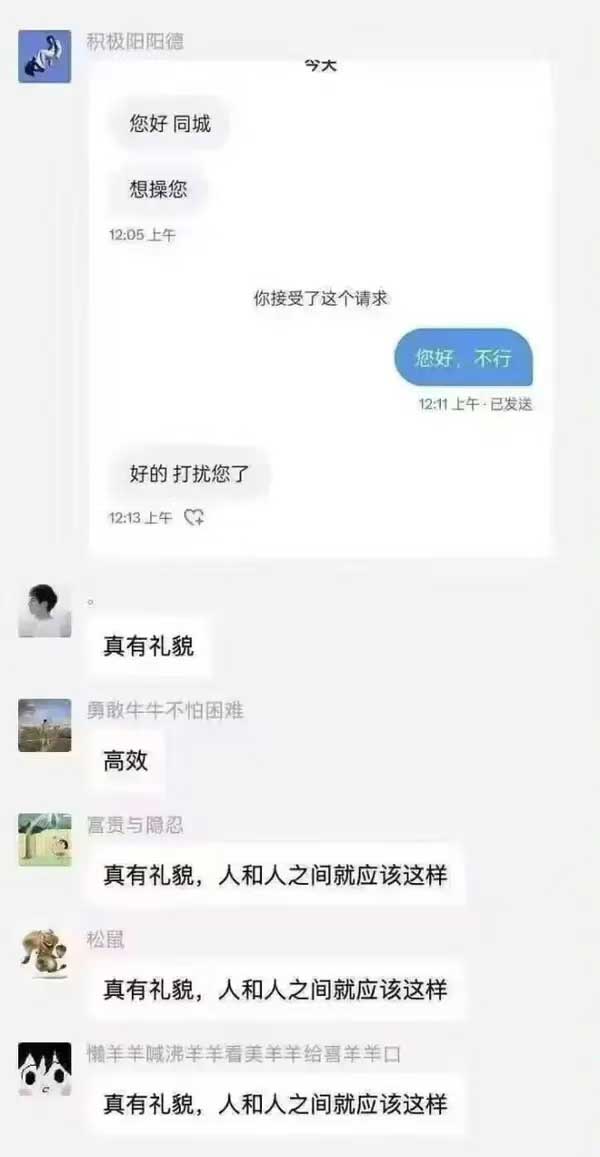Open 富贵与隐忍's profile avatar
Viewport: 600px width, 1157px height.
tap(45, 840)
